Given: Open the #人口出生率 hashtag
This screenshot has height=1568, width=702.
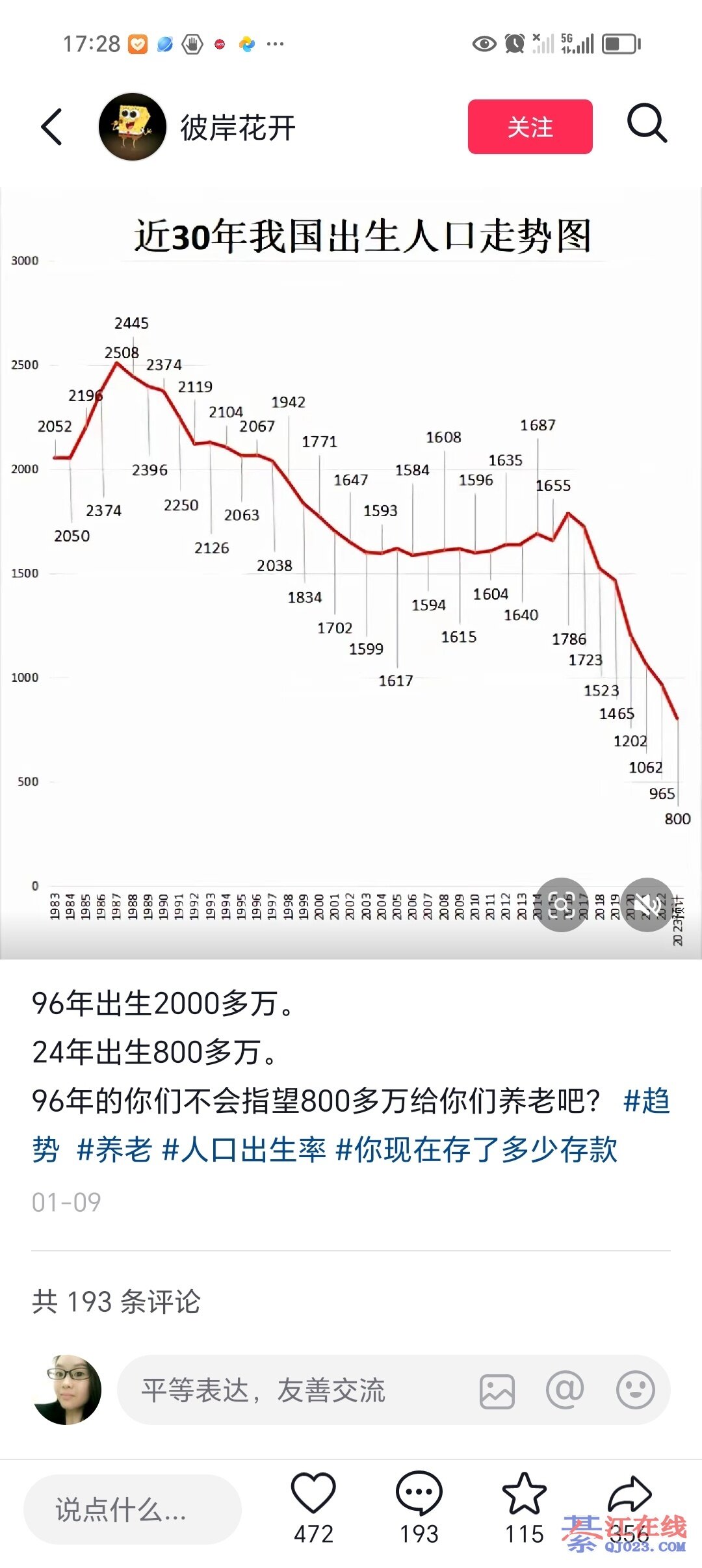Looking at the screenshot, I should [x=244, y=1150].
